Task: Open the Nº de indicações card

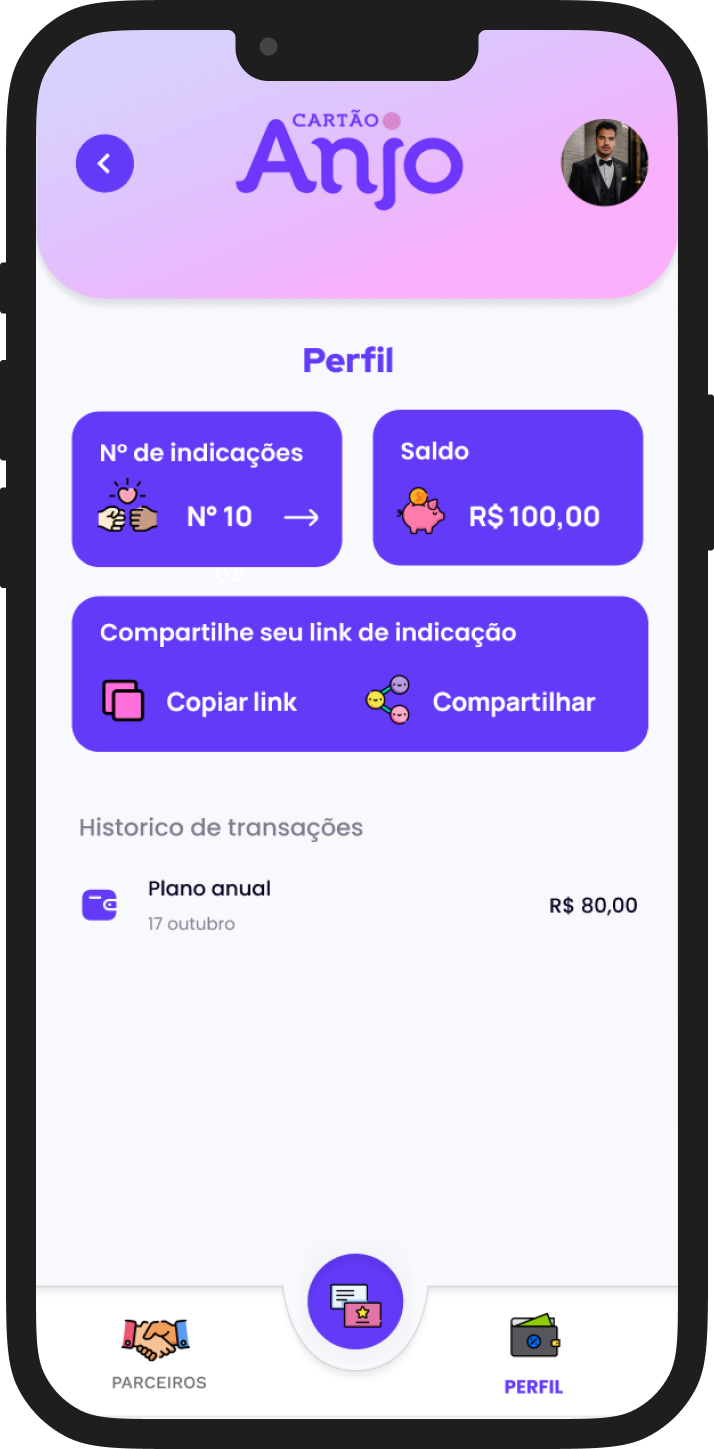Action: (x=207, y=489)
